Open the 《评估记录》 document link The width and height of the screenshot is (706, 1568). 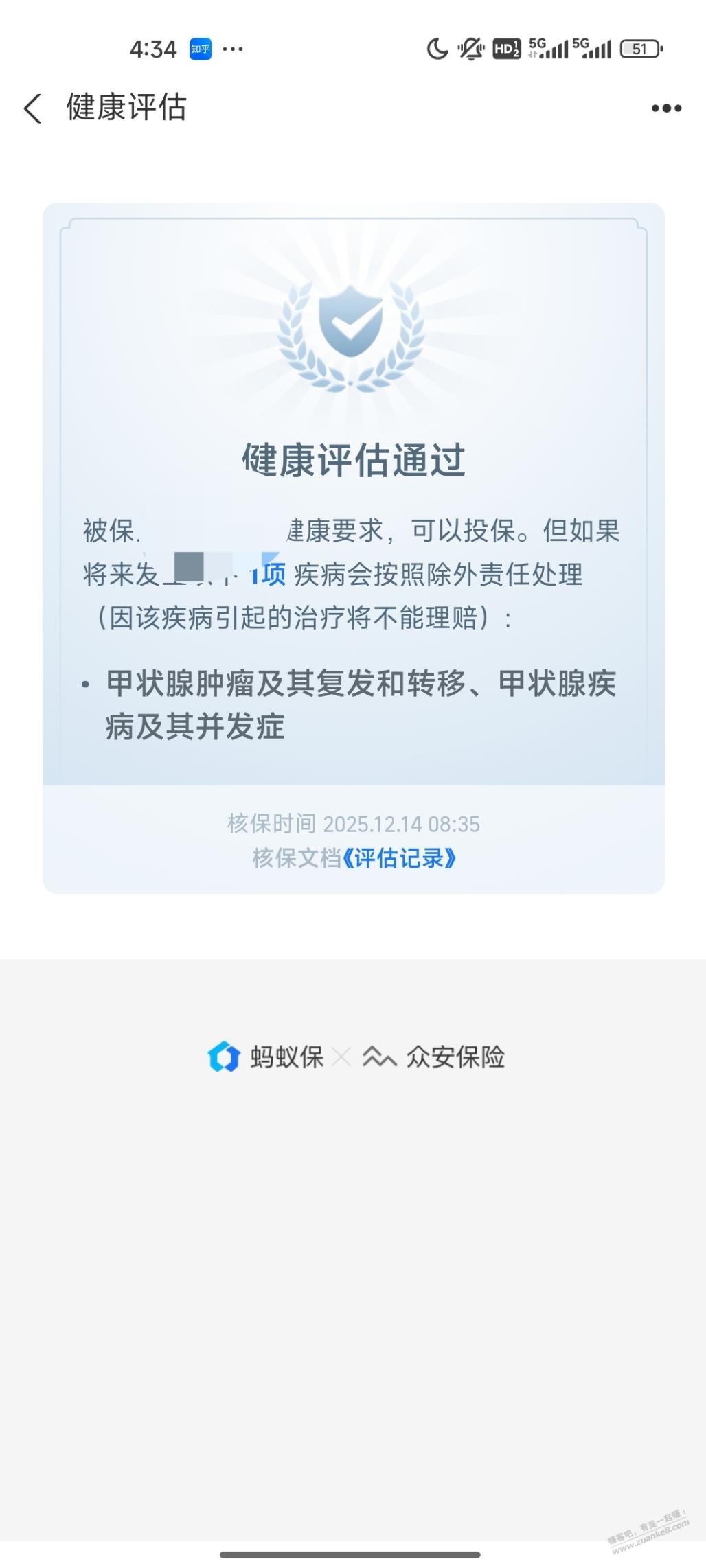(399, 858)
